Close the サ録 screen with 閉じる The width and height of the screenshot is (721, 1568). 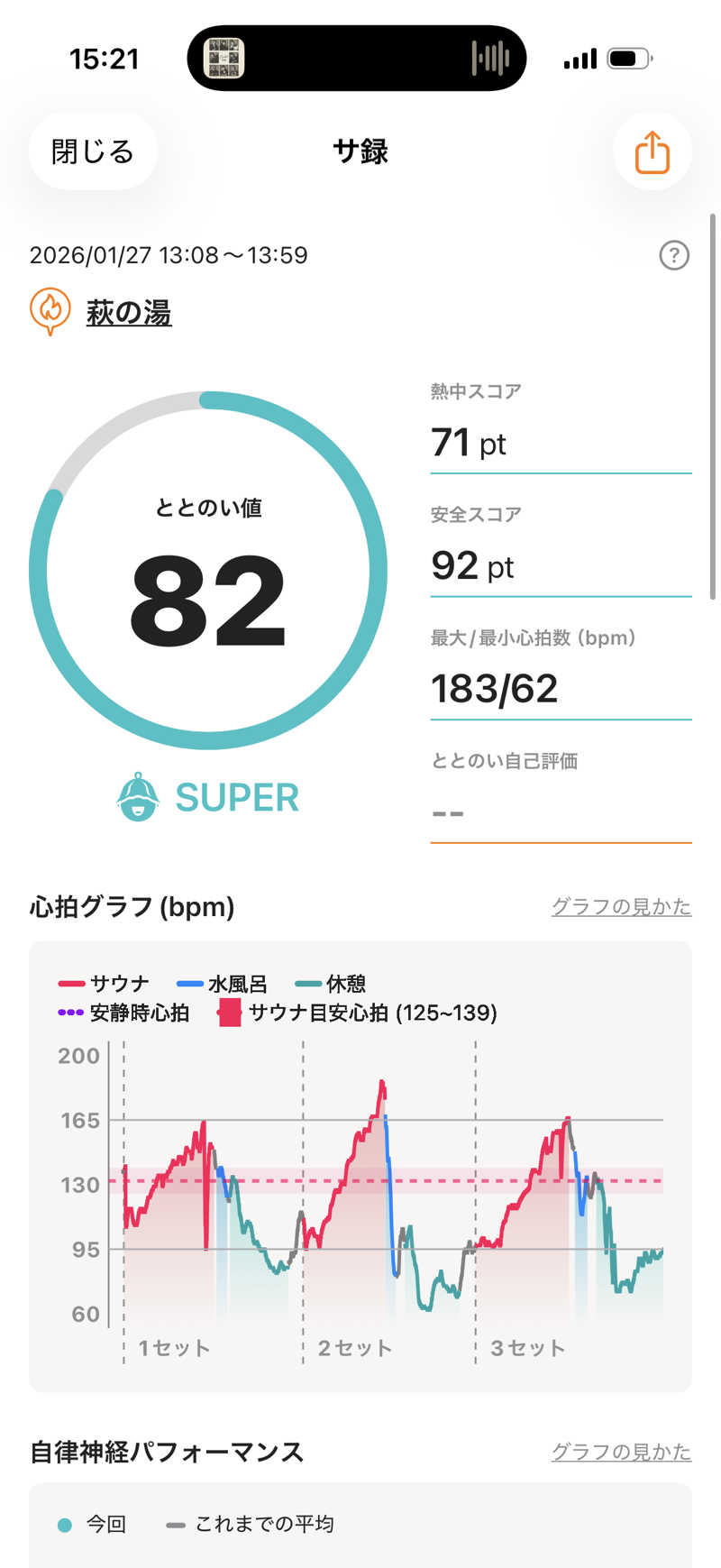93,151
